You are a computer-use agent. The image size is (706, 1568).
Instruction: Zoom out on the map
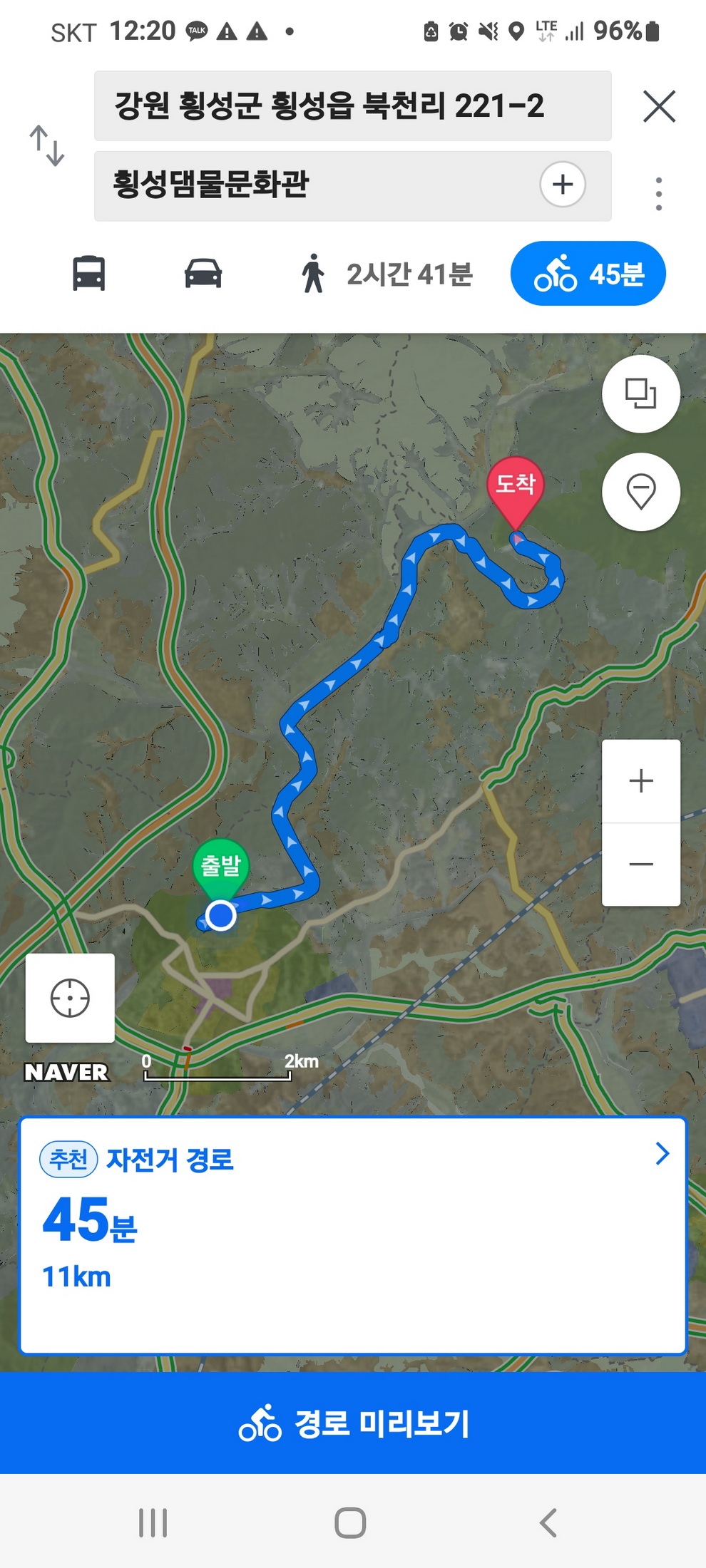tap(640, 865)
